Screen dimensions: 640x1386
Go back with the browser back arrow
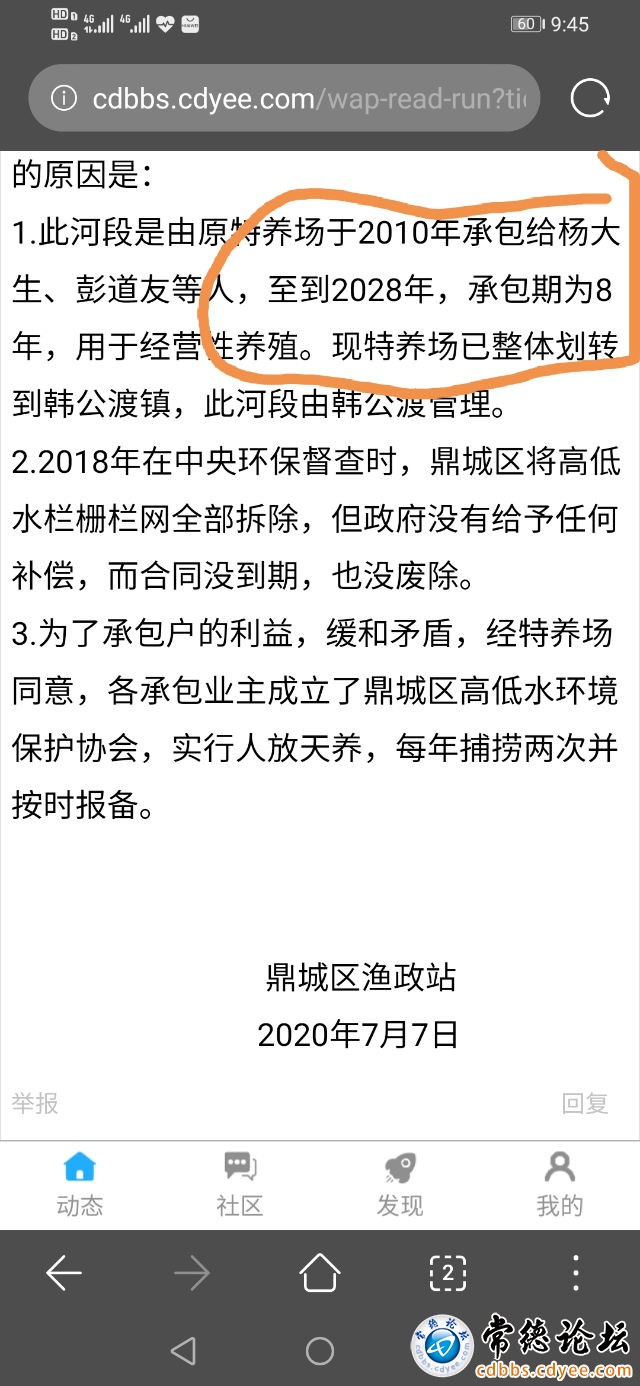point(64,1273)
